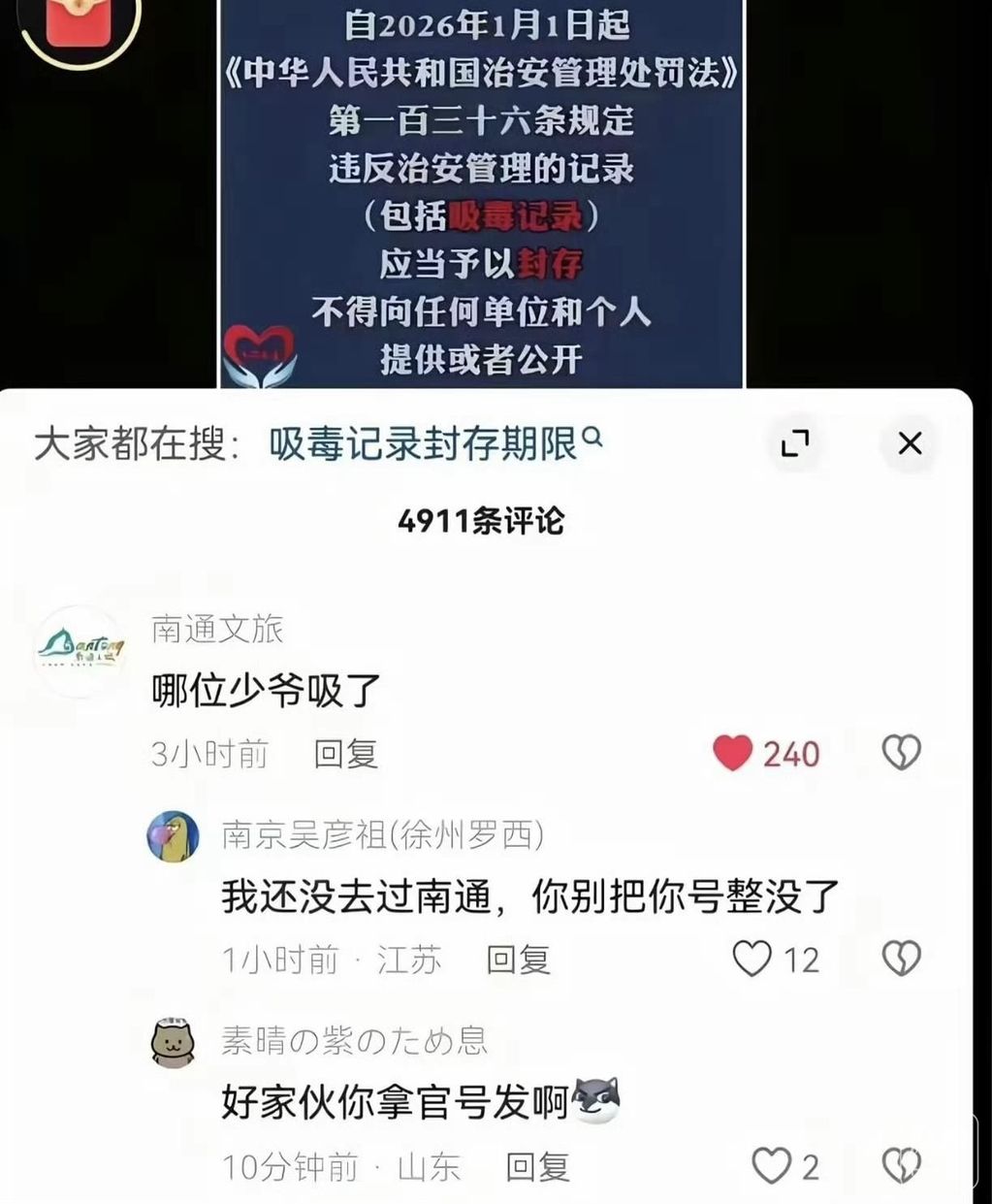992x1204 pixels.
Task: Dislike 南京吴彦祖's reply
Action: 901,959
